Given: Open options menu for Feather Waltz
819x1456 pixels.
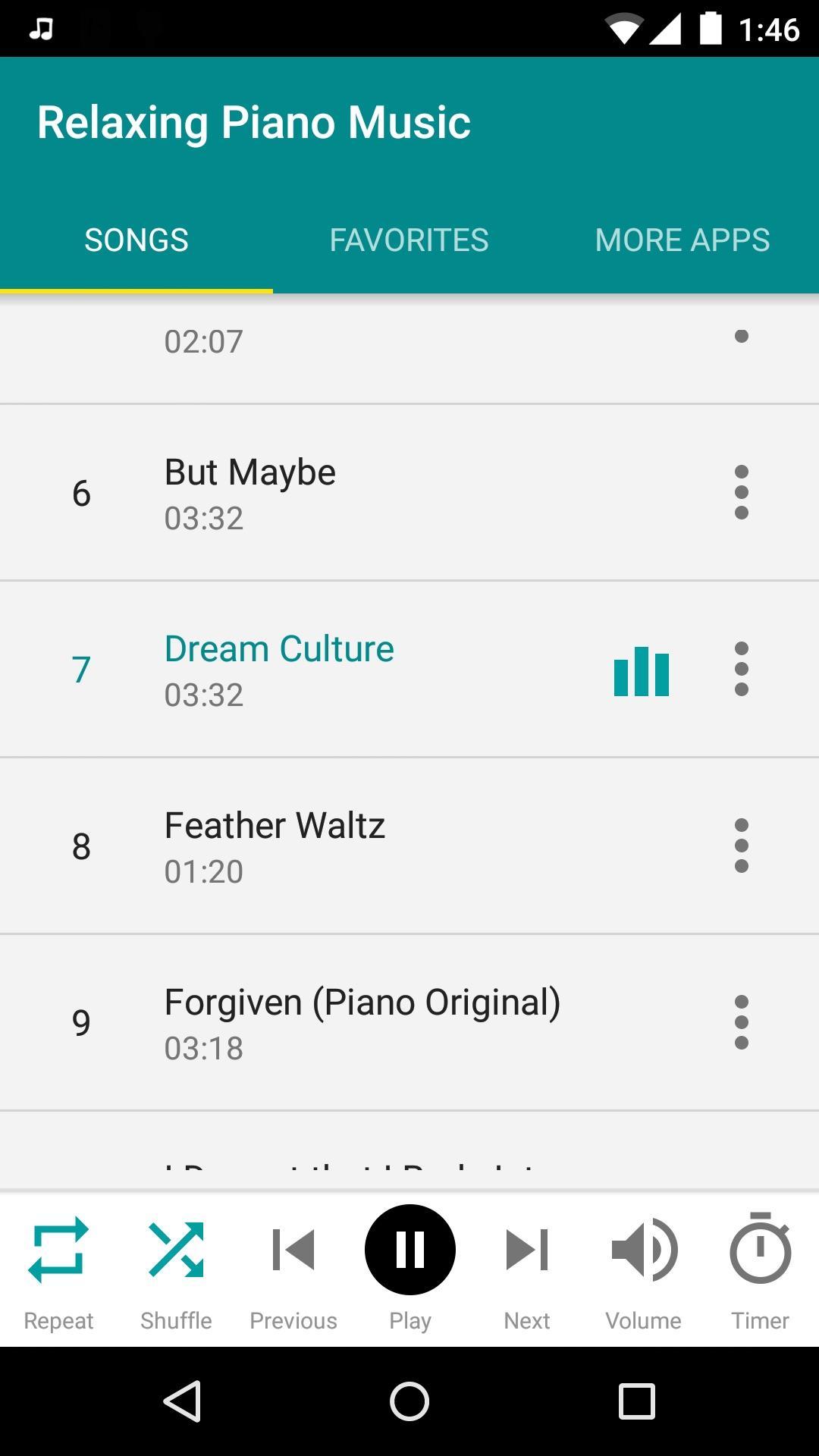Looking at the screenshot, I should pos(741,846).
